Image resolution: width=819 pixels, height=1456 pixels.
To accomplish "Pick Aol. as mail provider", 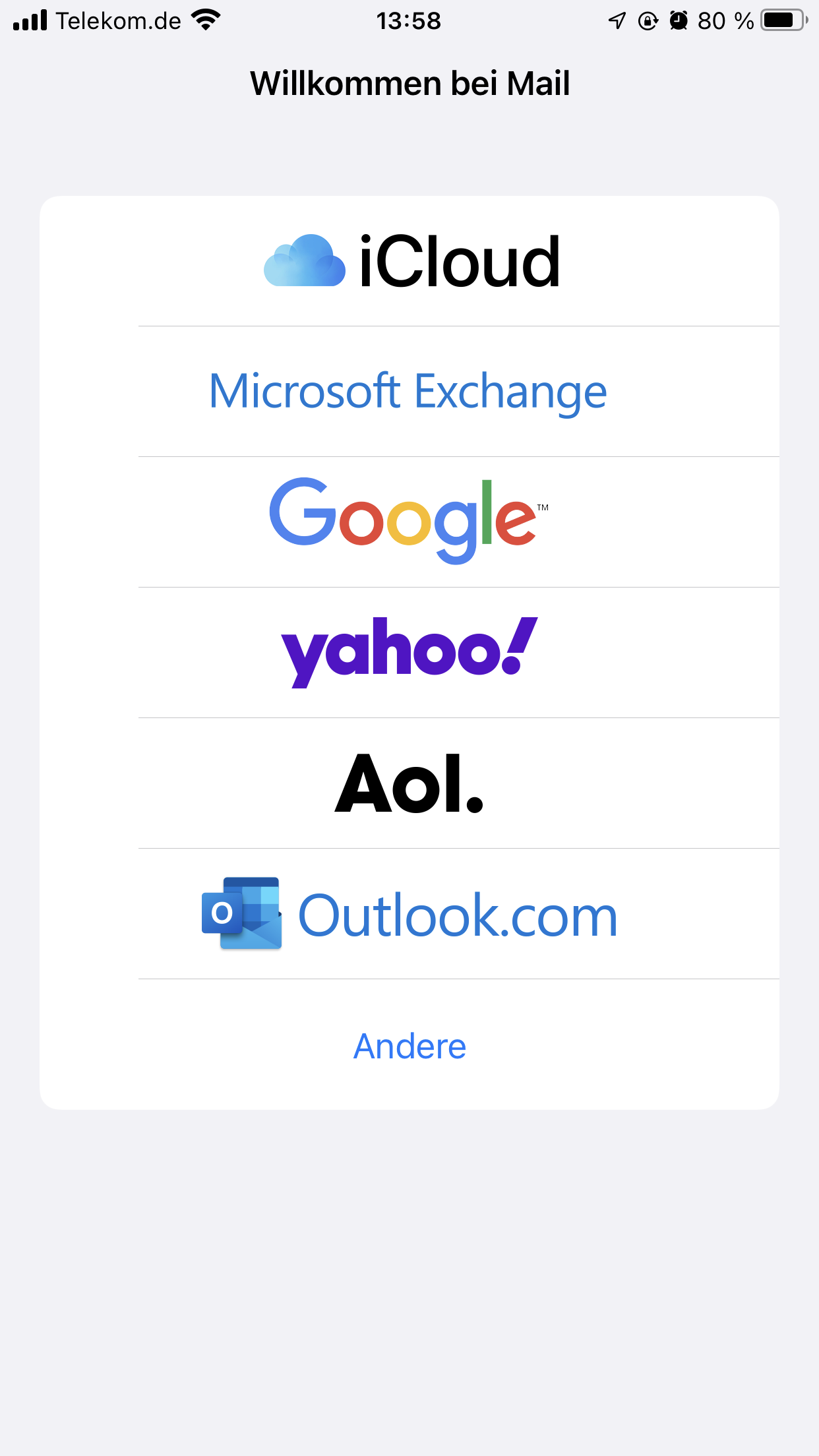I will tap(409, 783).
